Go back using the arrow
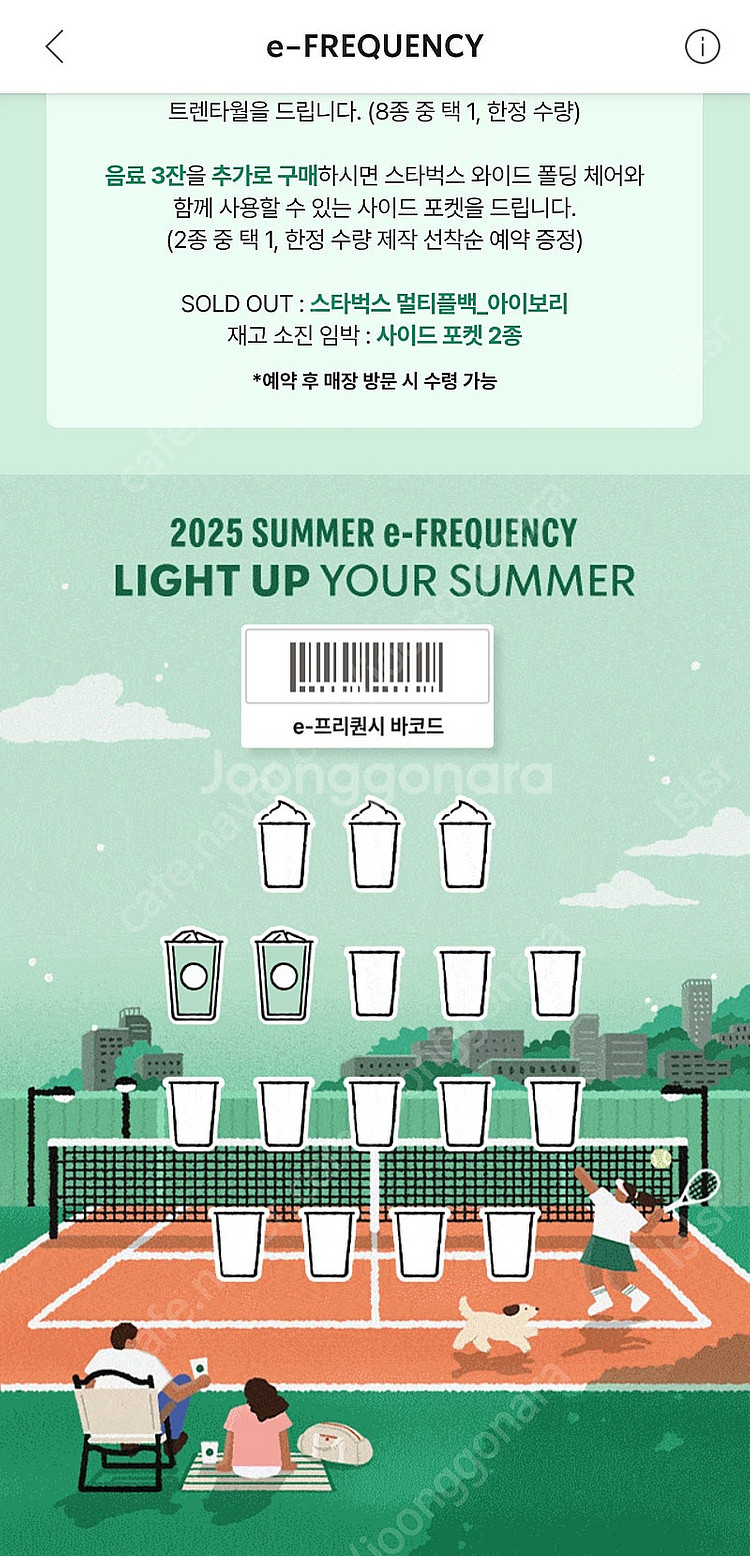Viewport: 750px width, 1556px height. [55, 47]
